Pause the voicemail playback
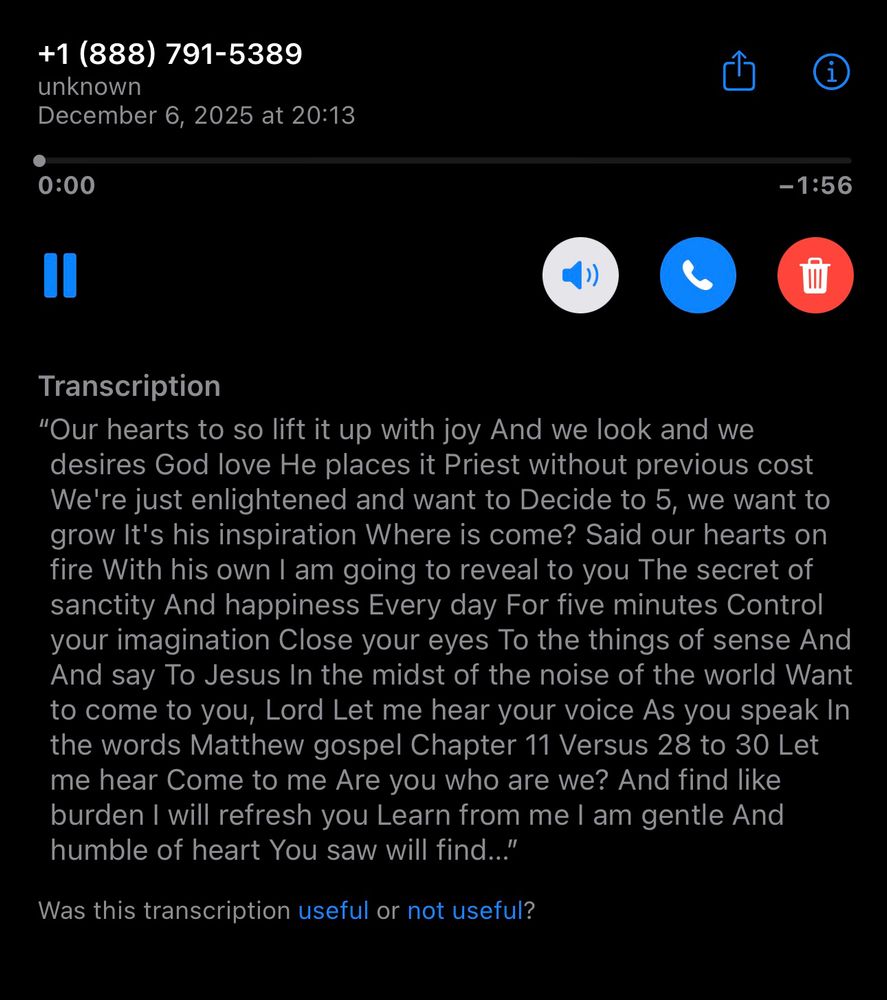Viewport: 887px width, 1000px height. [60, 275]
